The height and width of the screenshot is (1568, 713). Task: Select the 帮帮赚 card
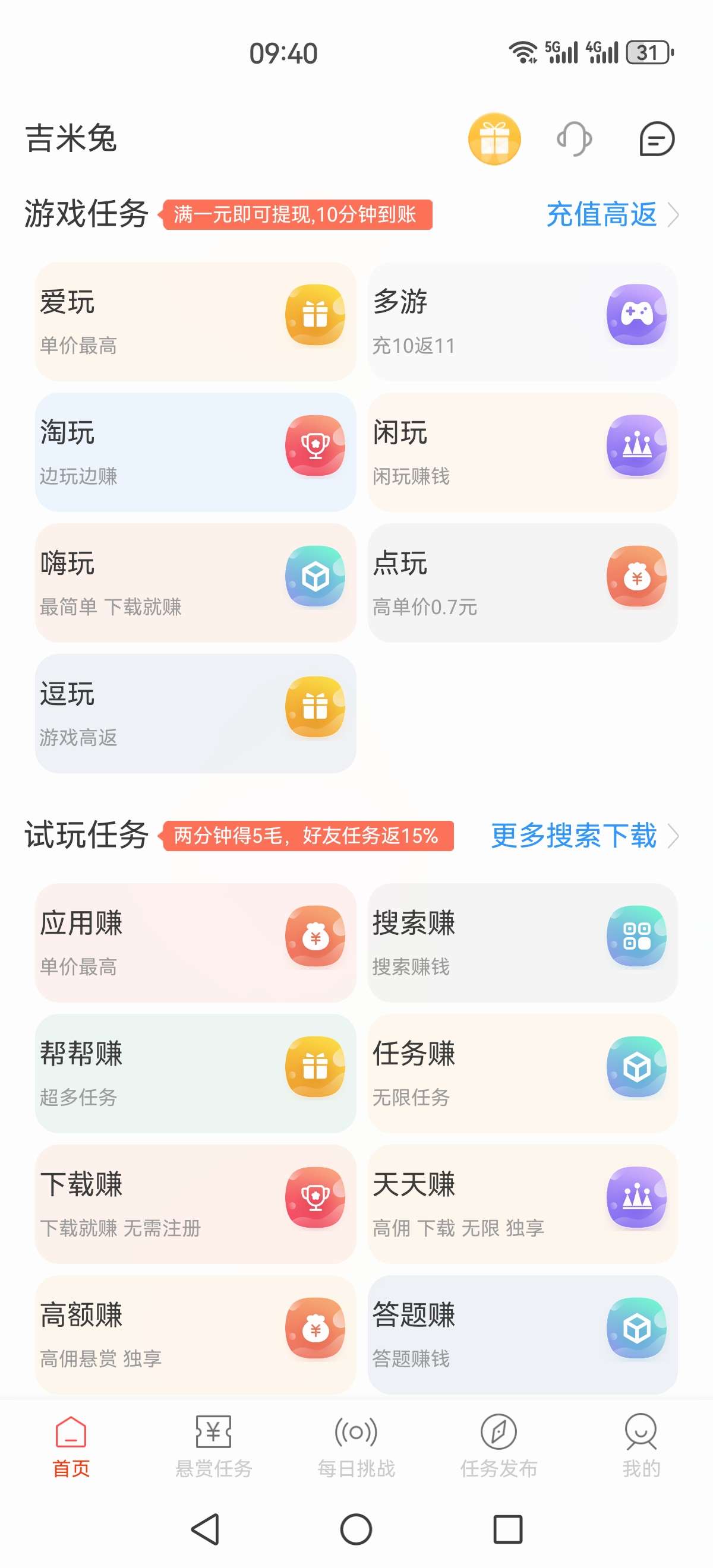point(195,1074)
